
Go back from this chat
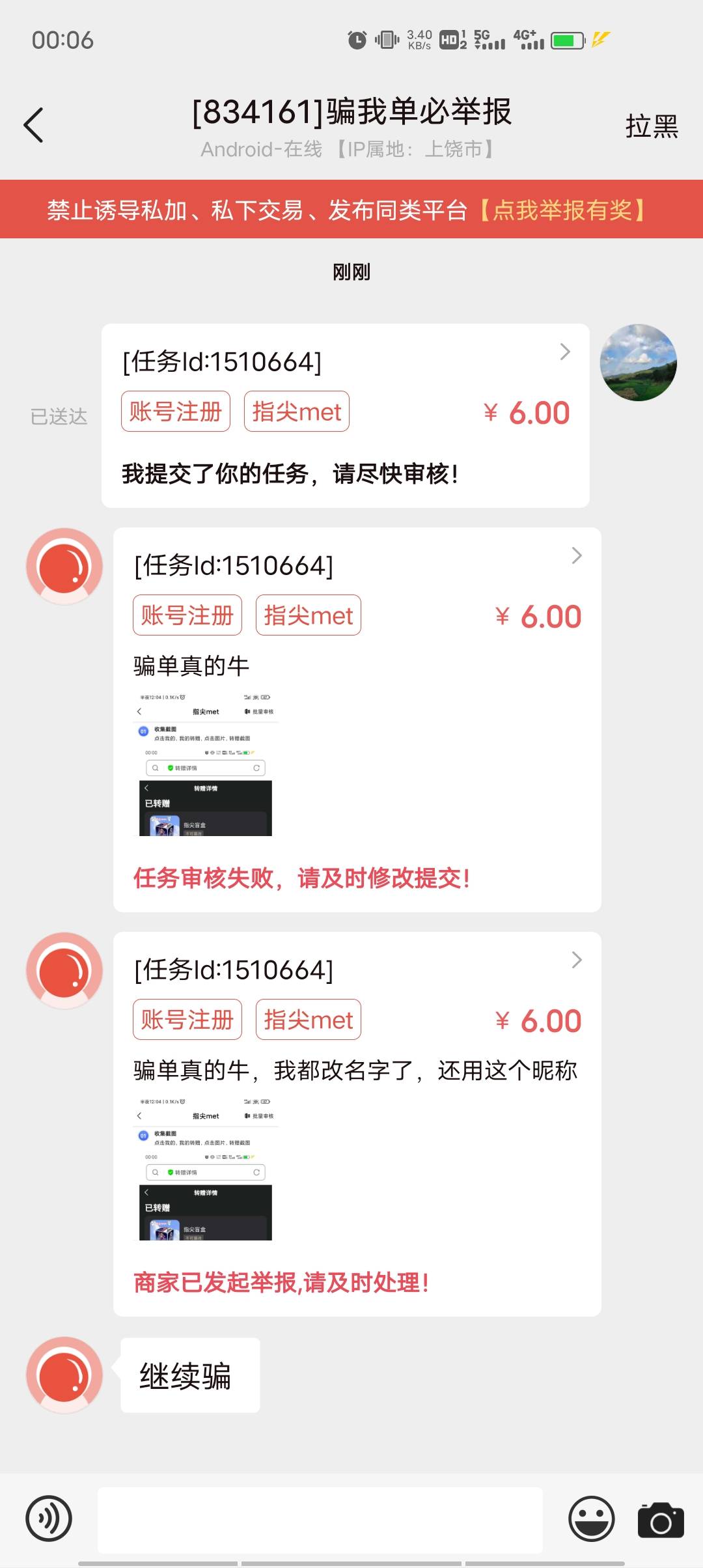34,125
